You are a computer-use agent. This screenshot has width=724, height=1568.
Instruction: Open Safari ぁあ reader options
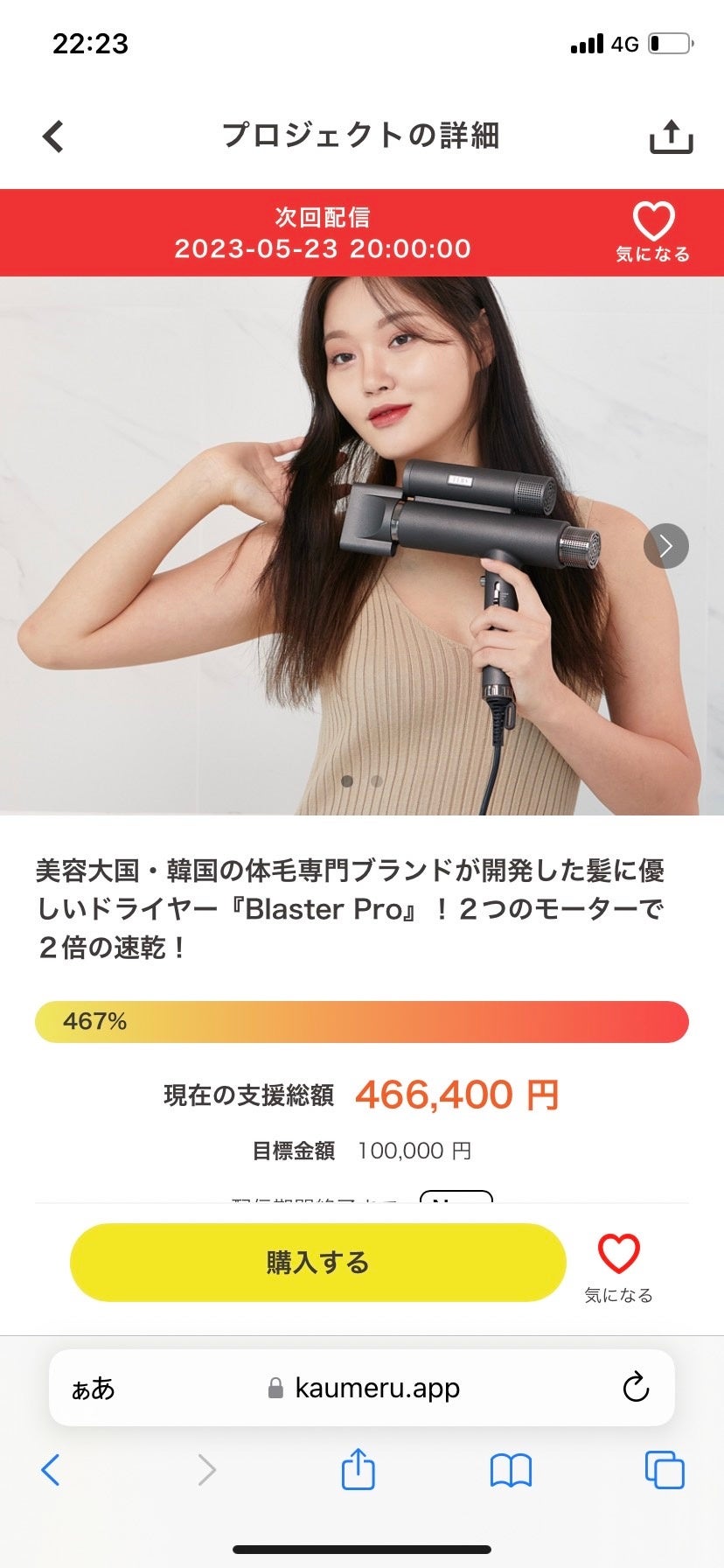click(x=93, y=1388)
